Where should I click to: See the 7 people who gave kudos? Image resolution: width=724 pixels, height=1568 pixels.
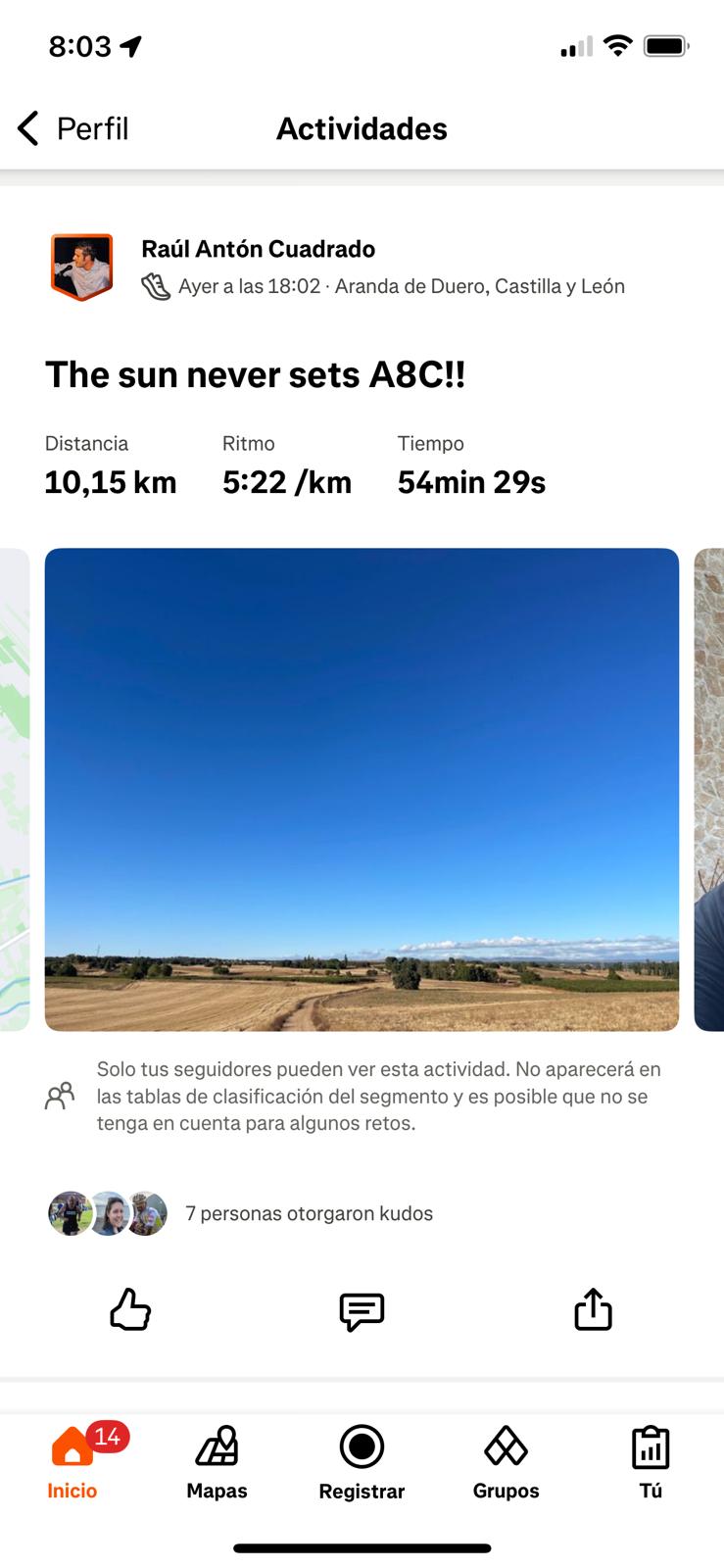(309, 1213)
